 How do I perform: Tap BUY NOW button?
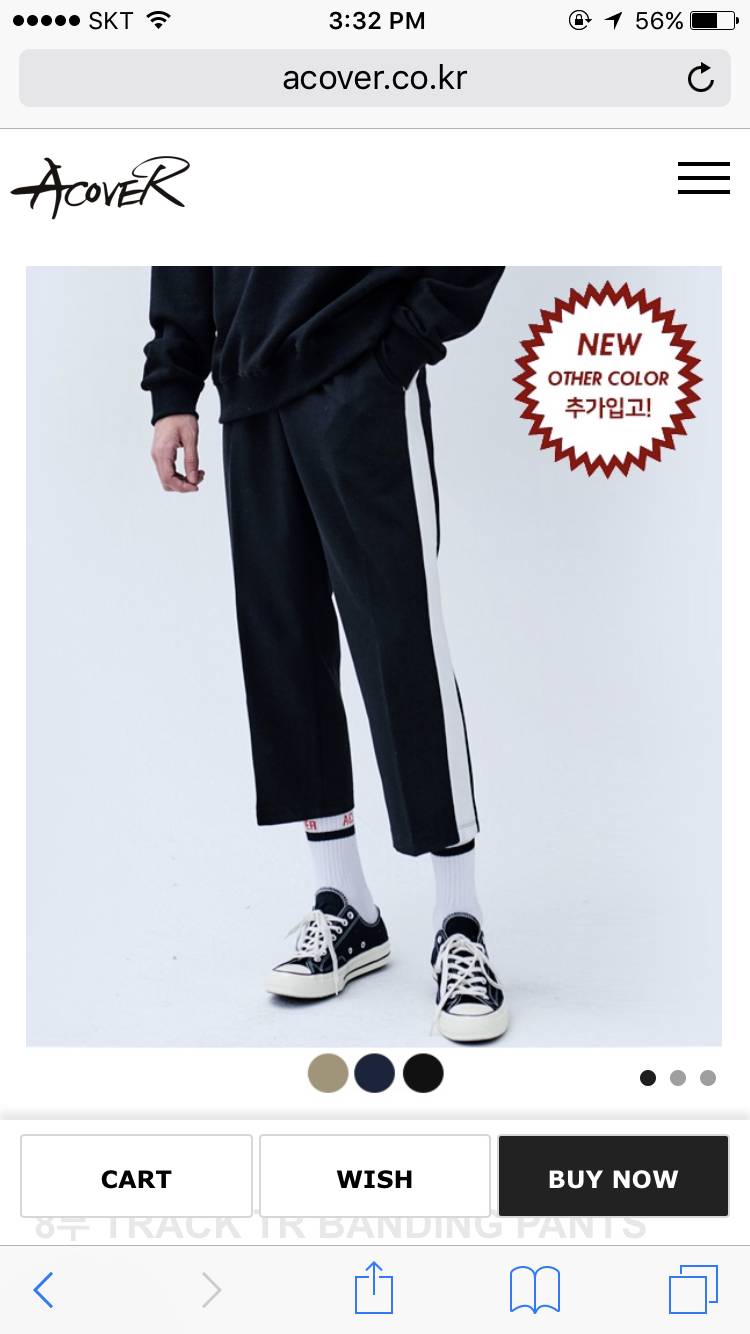pyautogui.click(x=613, y=1178)
